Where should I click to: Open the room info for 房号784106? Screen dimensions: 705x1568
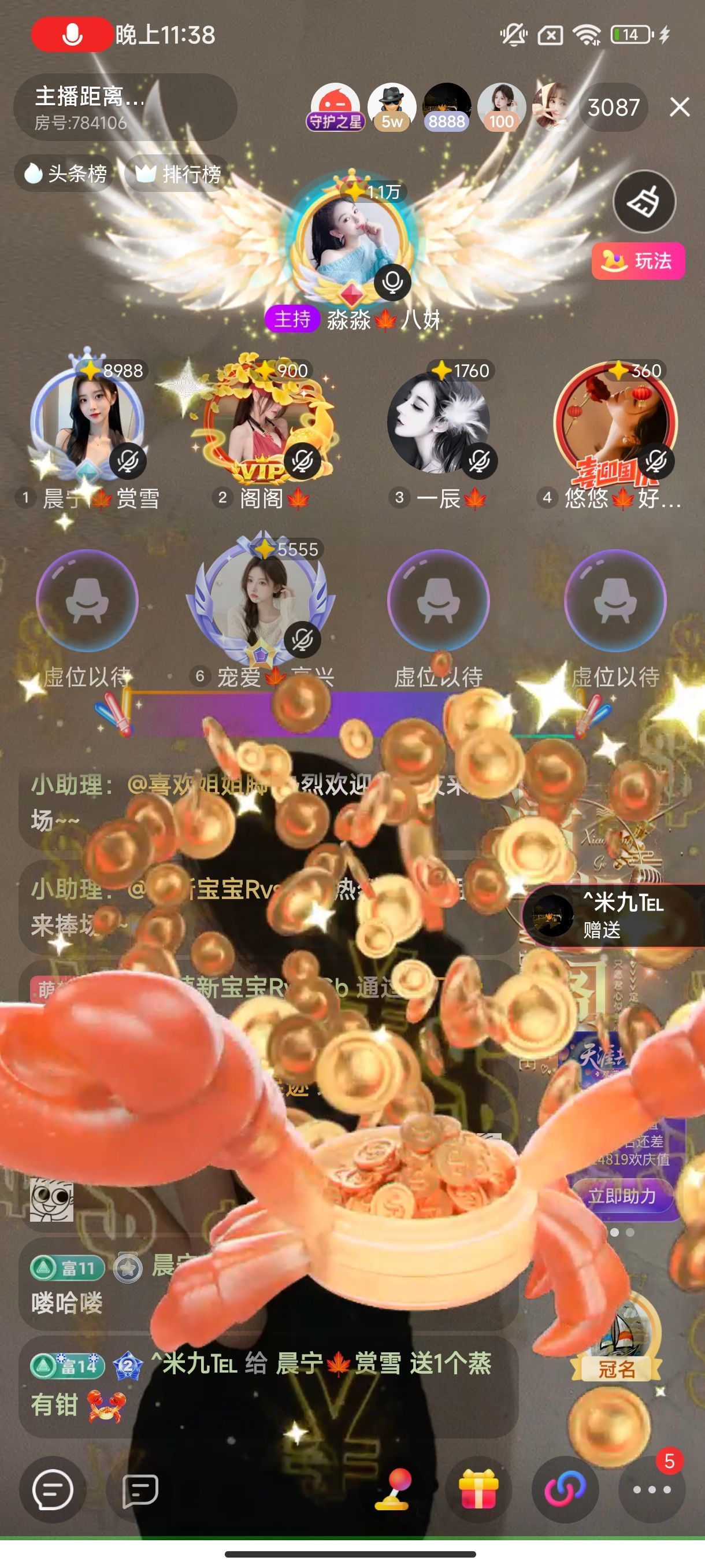coord(125,108)
